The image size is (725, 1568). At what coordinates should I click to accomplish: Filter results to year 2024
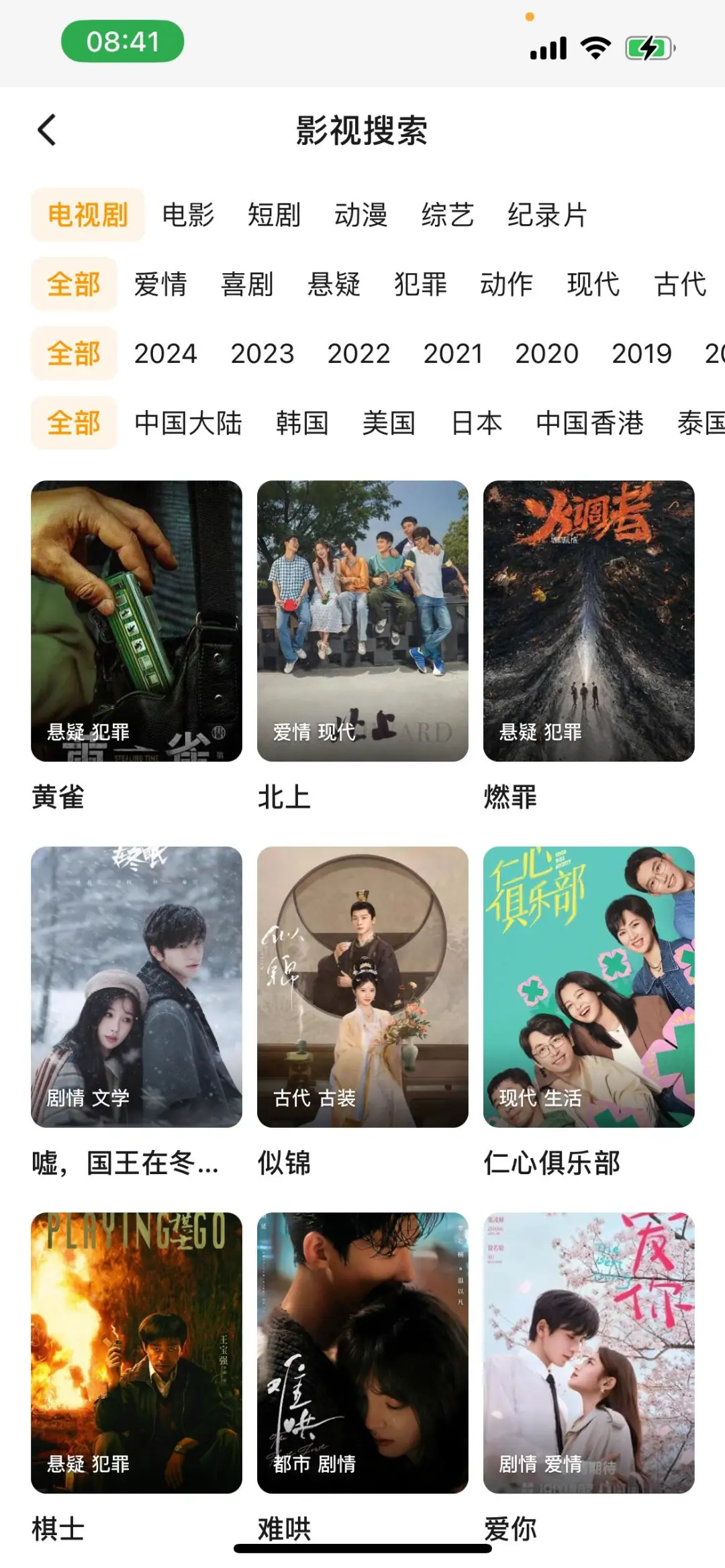[165, 354]
